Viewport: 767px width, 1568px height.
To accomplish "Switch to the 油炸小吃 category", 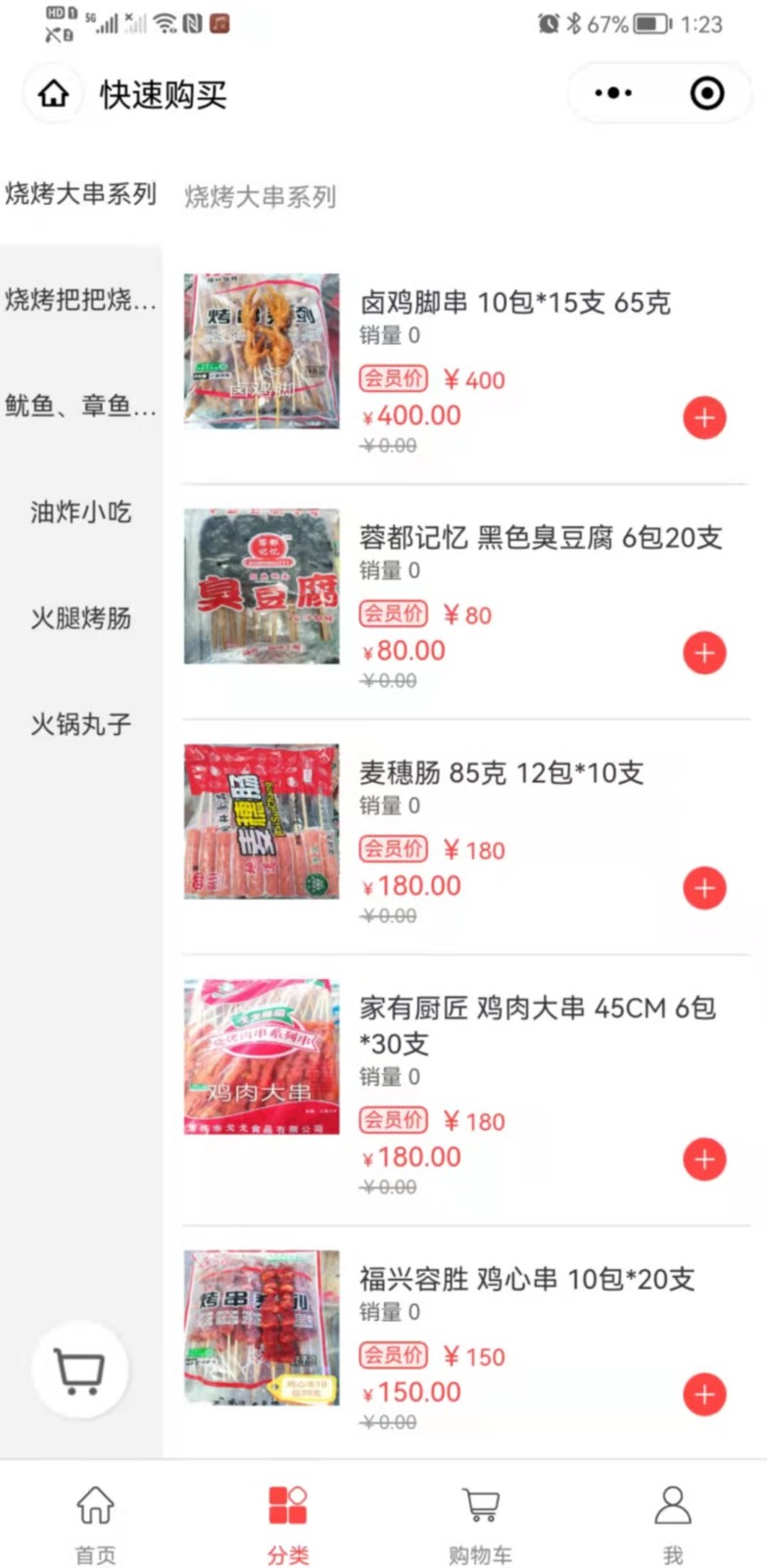I will coord(80,512).
